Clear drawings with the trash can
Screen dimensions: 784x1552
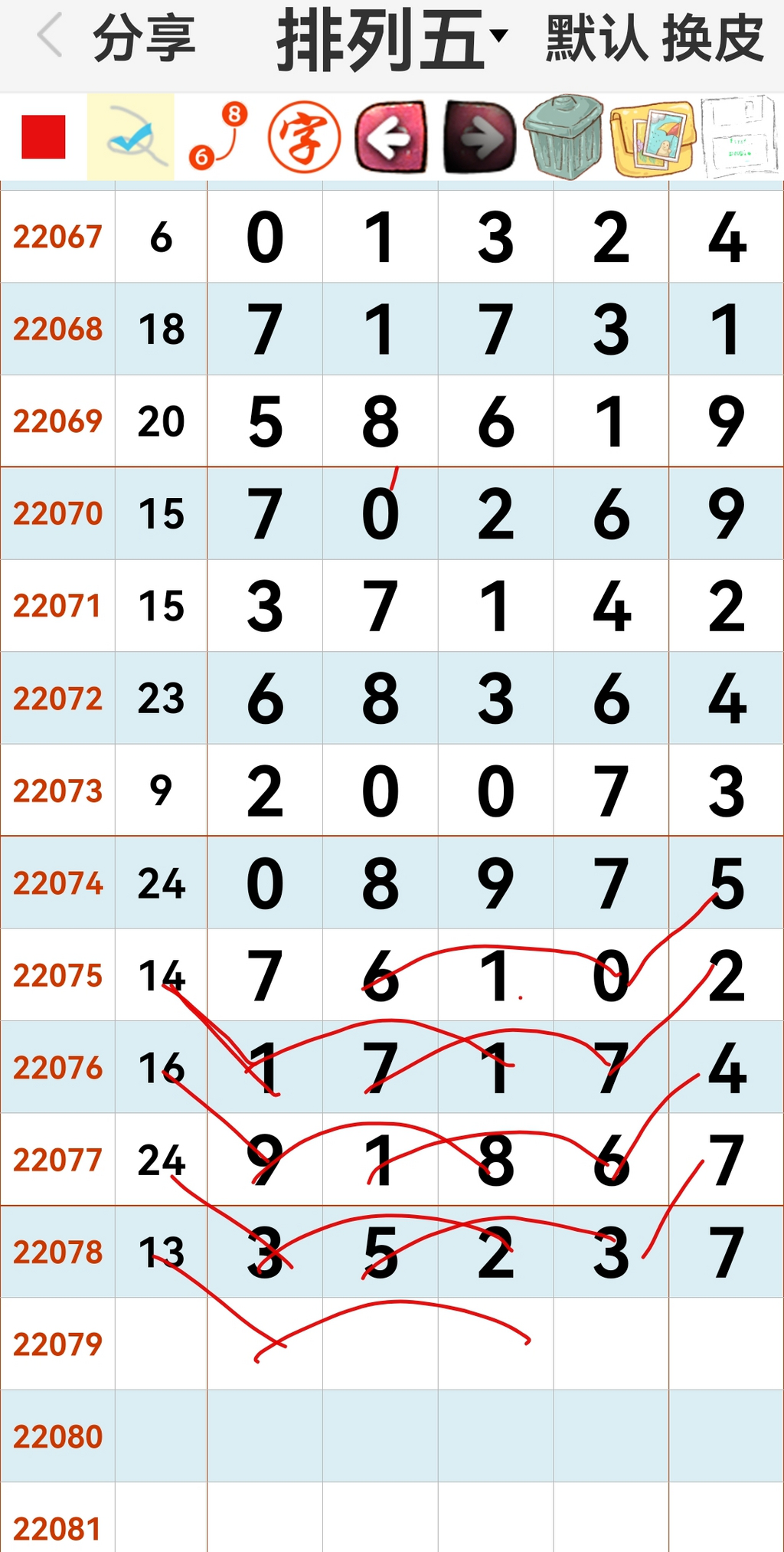click(564, 137)
